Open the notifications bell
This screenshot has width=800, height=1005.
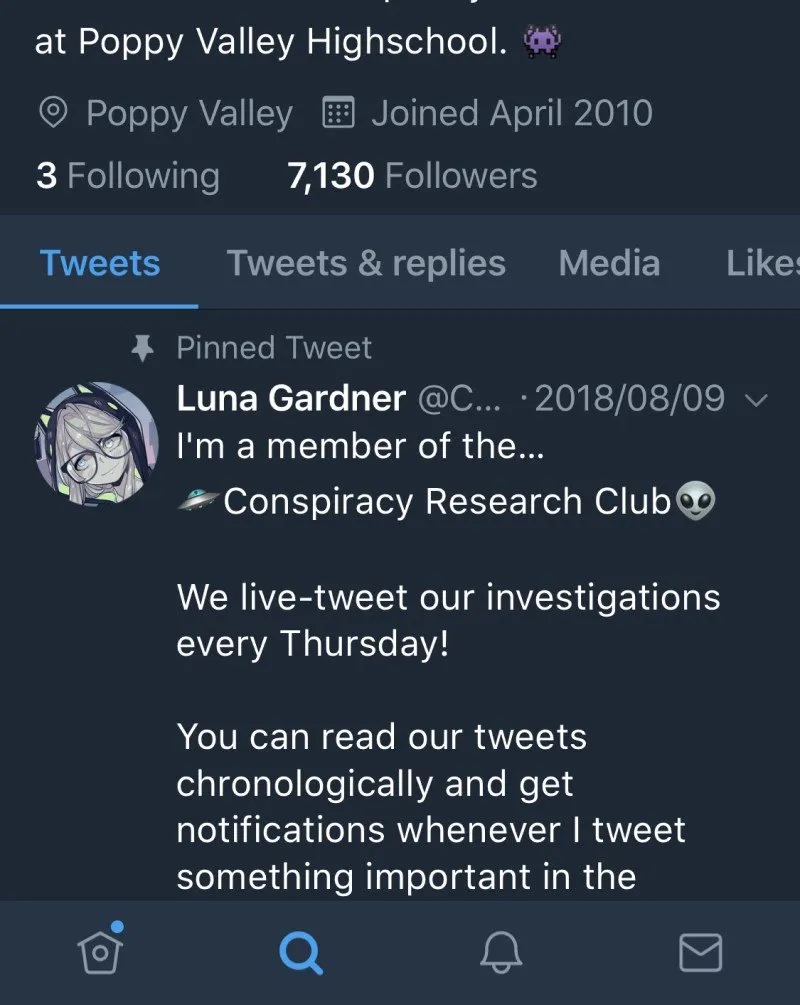click(501, 952)
